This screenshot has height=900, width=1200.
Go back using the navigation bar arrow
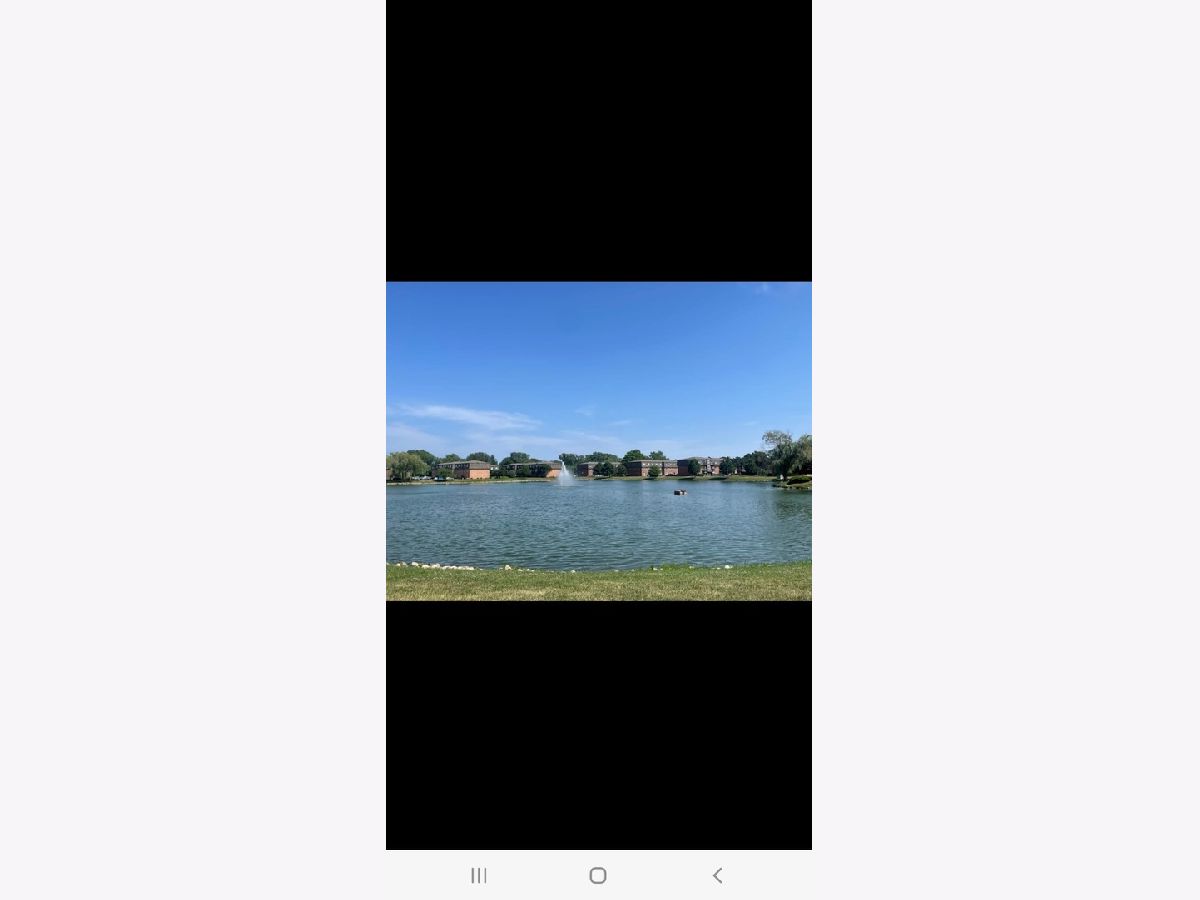pyautogui.click(x=717, y=875)
